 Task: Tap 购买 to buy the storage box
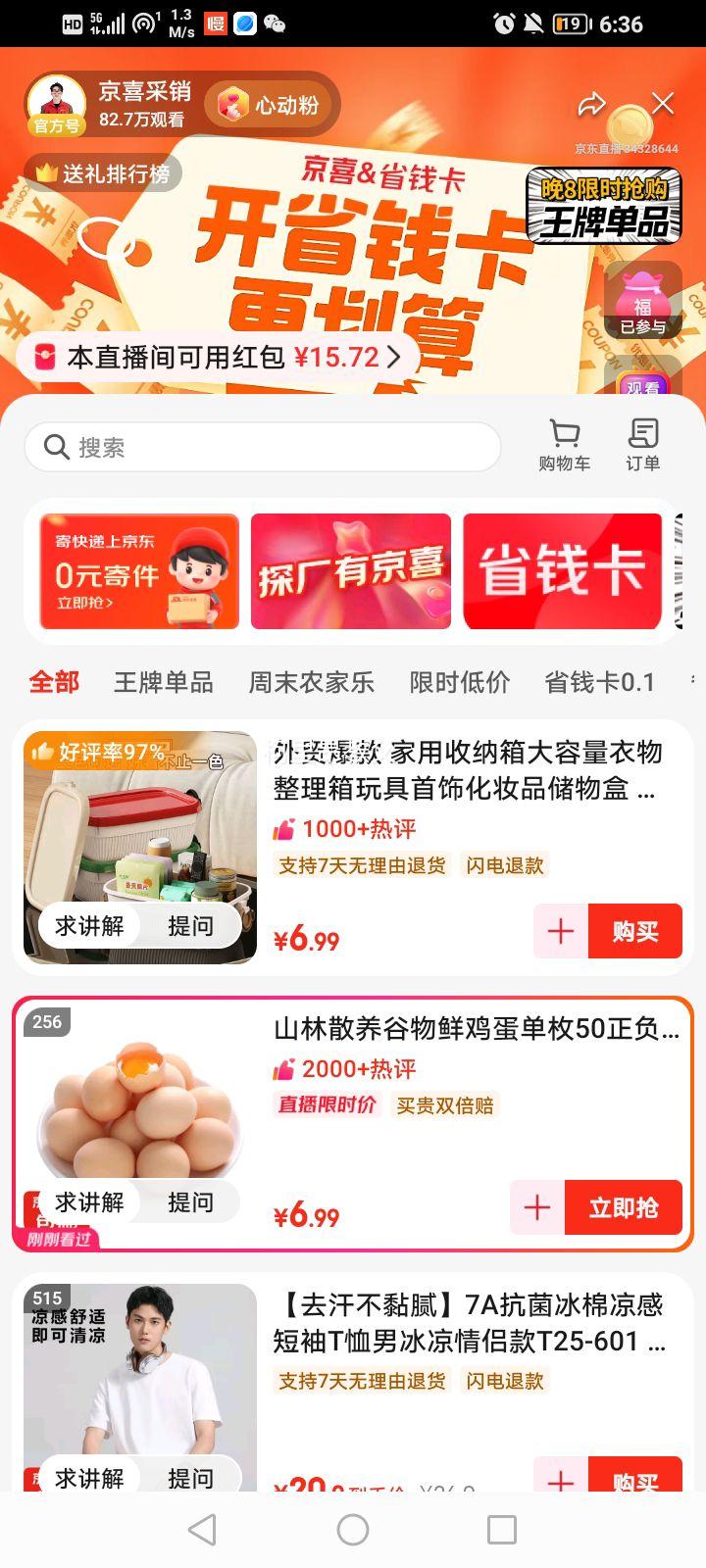(x=635, y=931)
